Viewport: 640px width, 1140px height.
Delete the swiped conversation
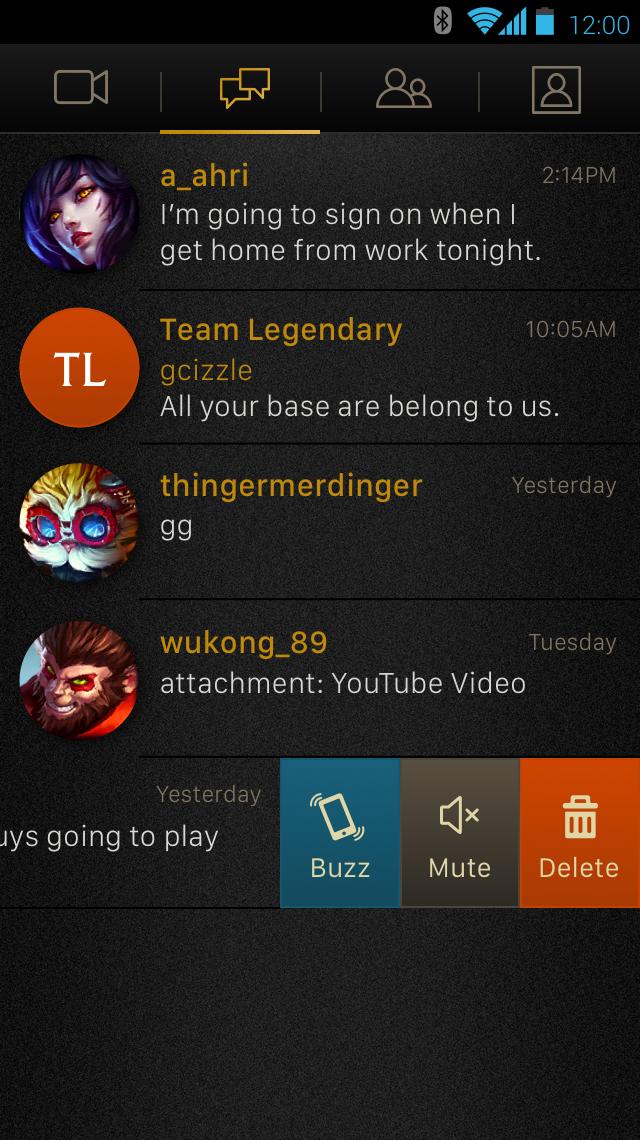coord(579,833)
